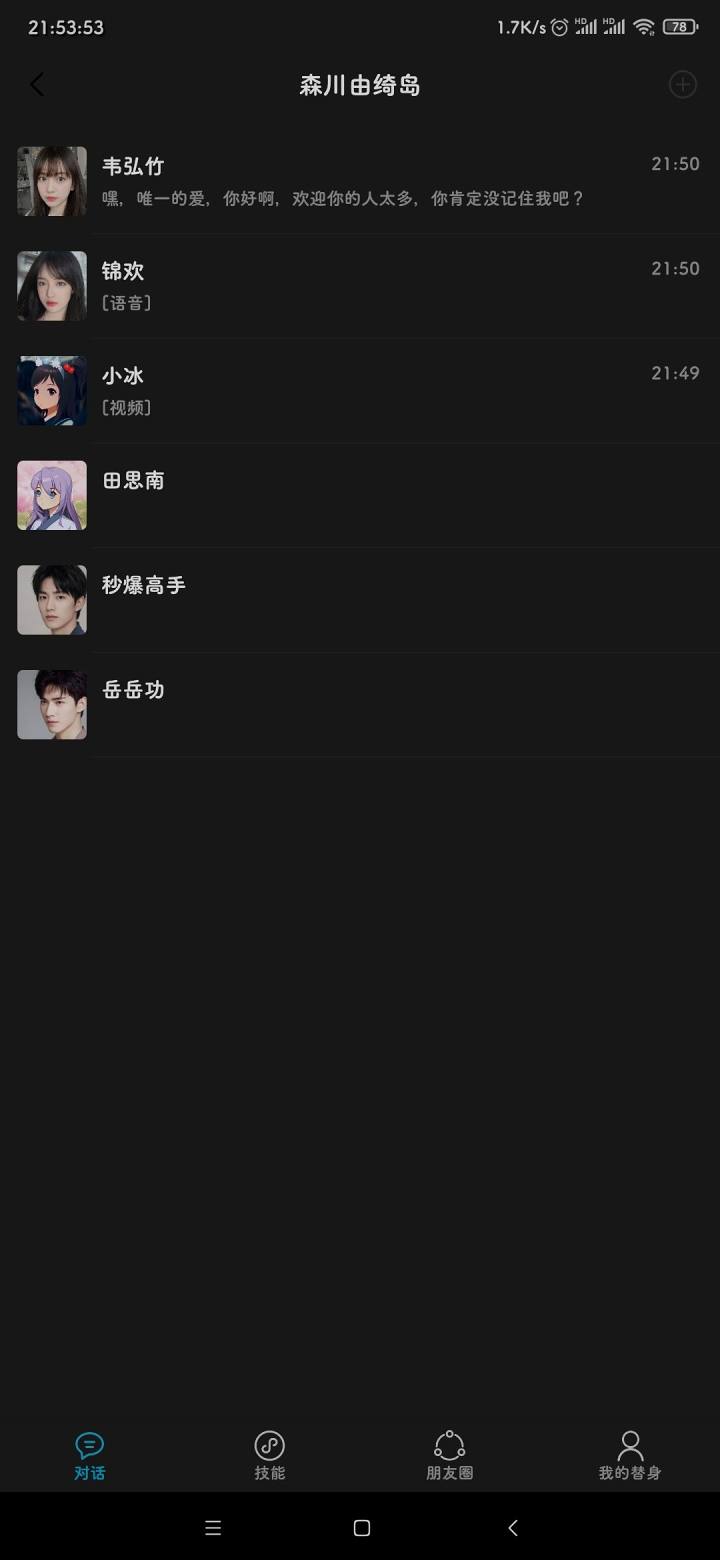The height and width of the screenshot is (1560, 720).
Task: Select the 田思南 conversation
Action: coord(360,495)
